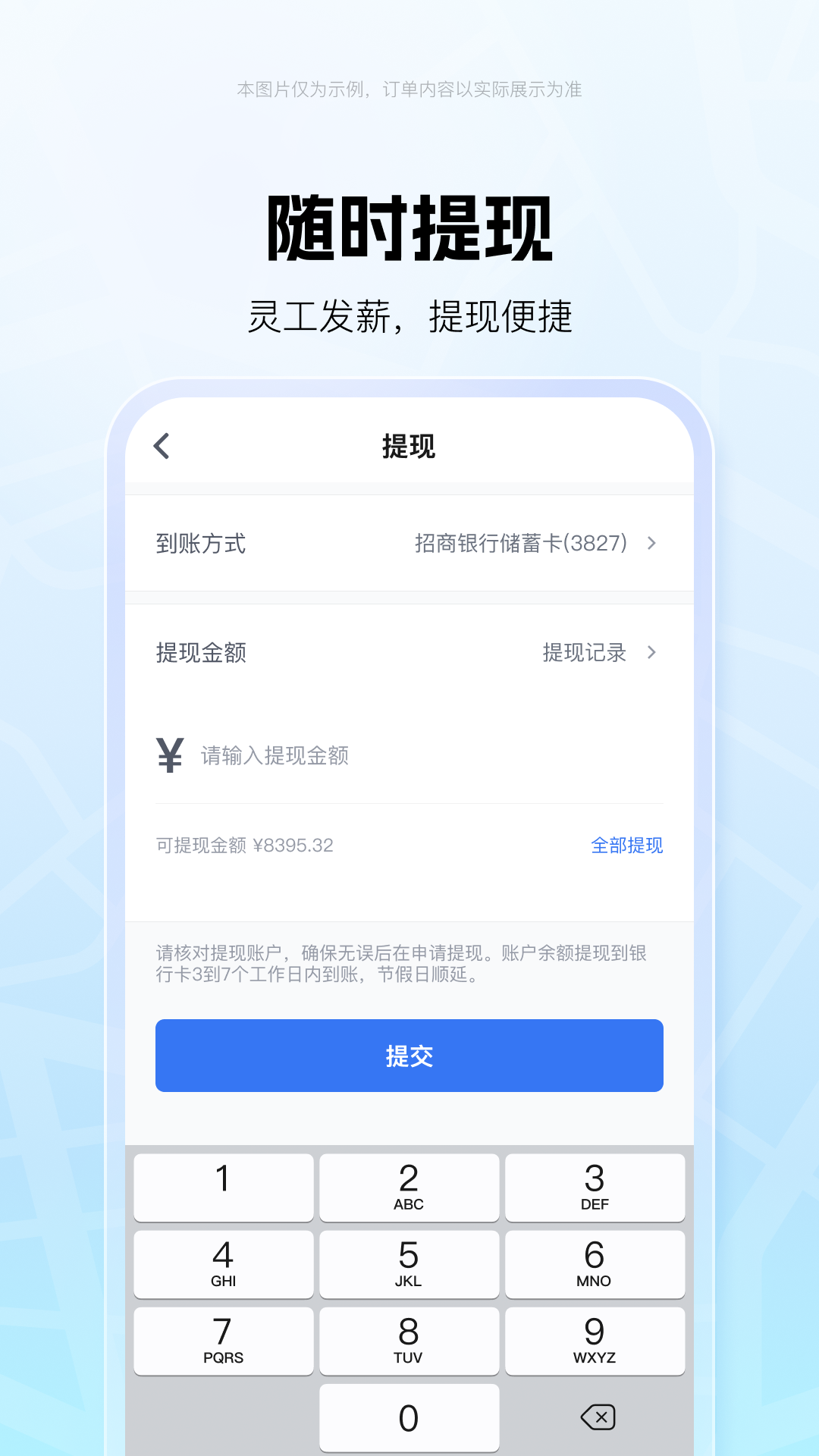Expand 提现记录 withdrawal history
The image size is (819, 1456).
(584, 652)
